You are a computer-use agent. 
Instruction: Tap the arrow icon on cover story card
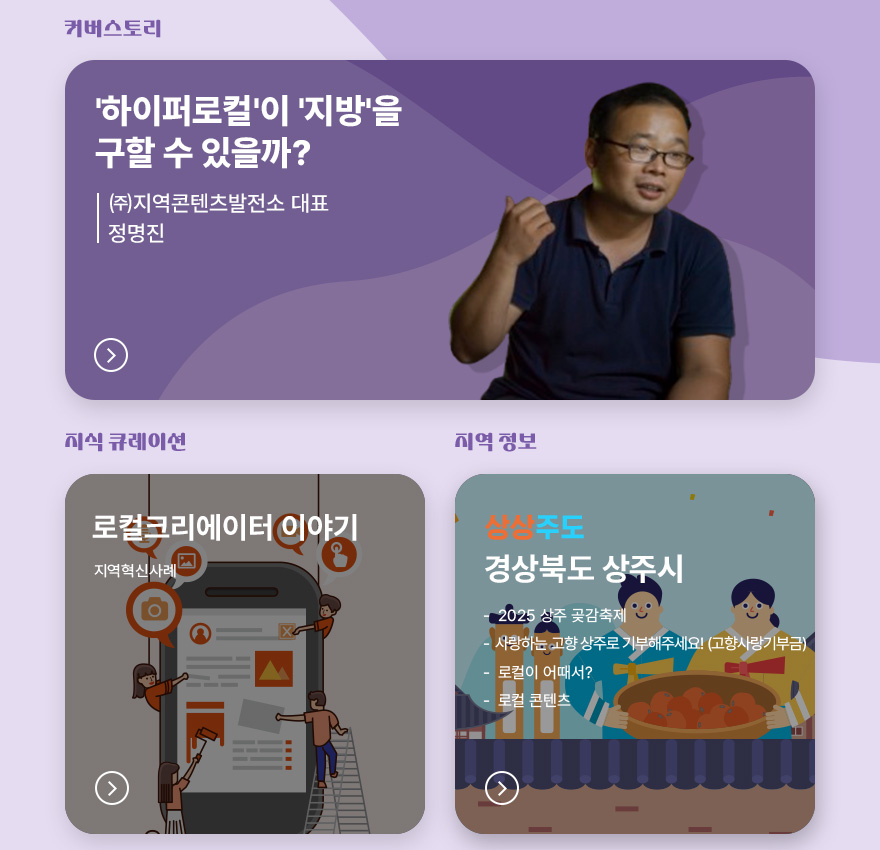tap(111, 355)
